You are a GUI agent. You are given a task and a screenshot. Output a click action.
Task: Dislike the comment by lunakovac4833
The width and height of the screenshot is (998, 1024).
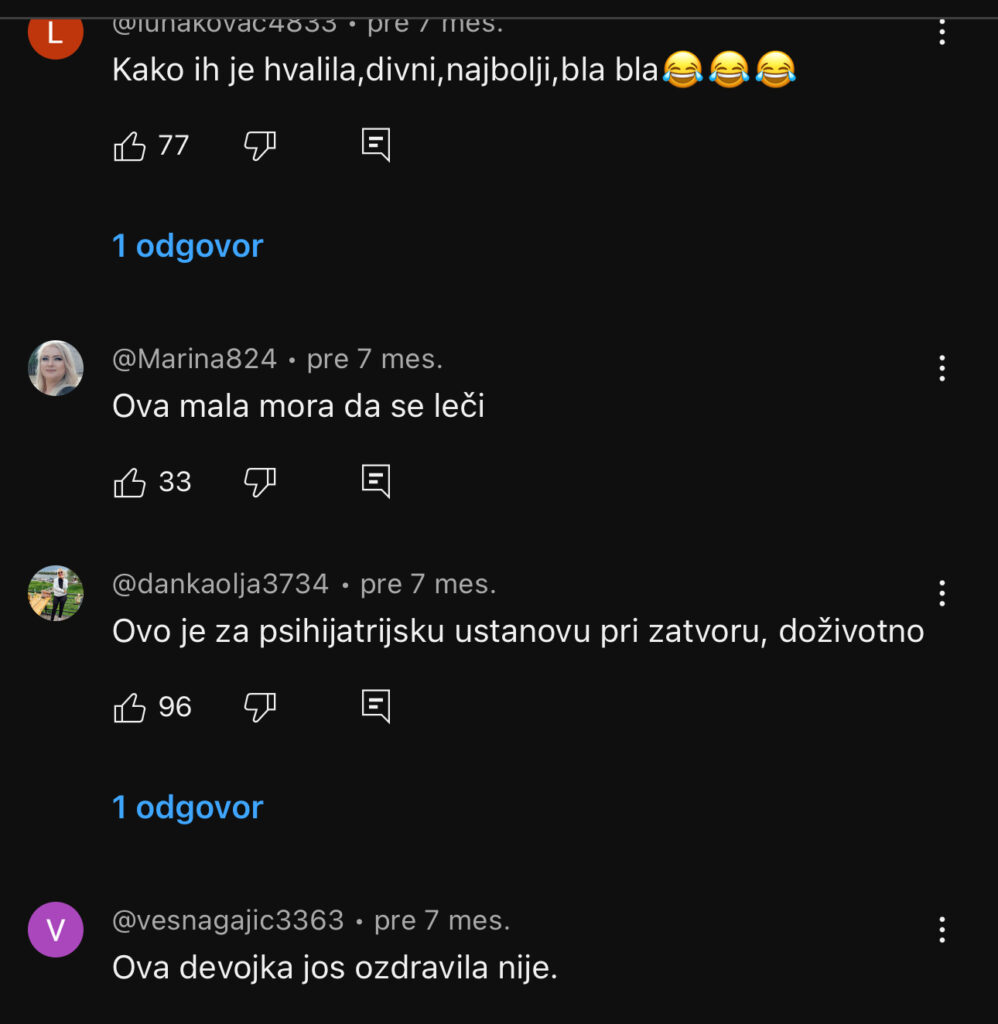click(x=260, y=147)
